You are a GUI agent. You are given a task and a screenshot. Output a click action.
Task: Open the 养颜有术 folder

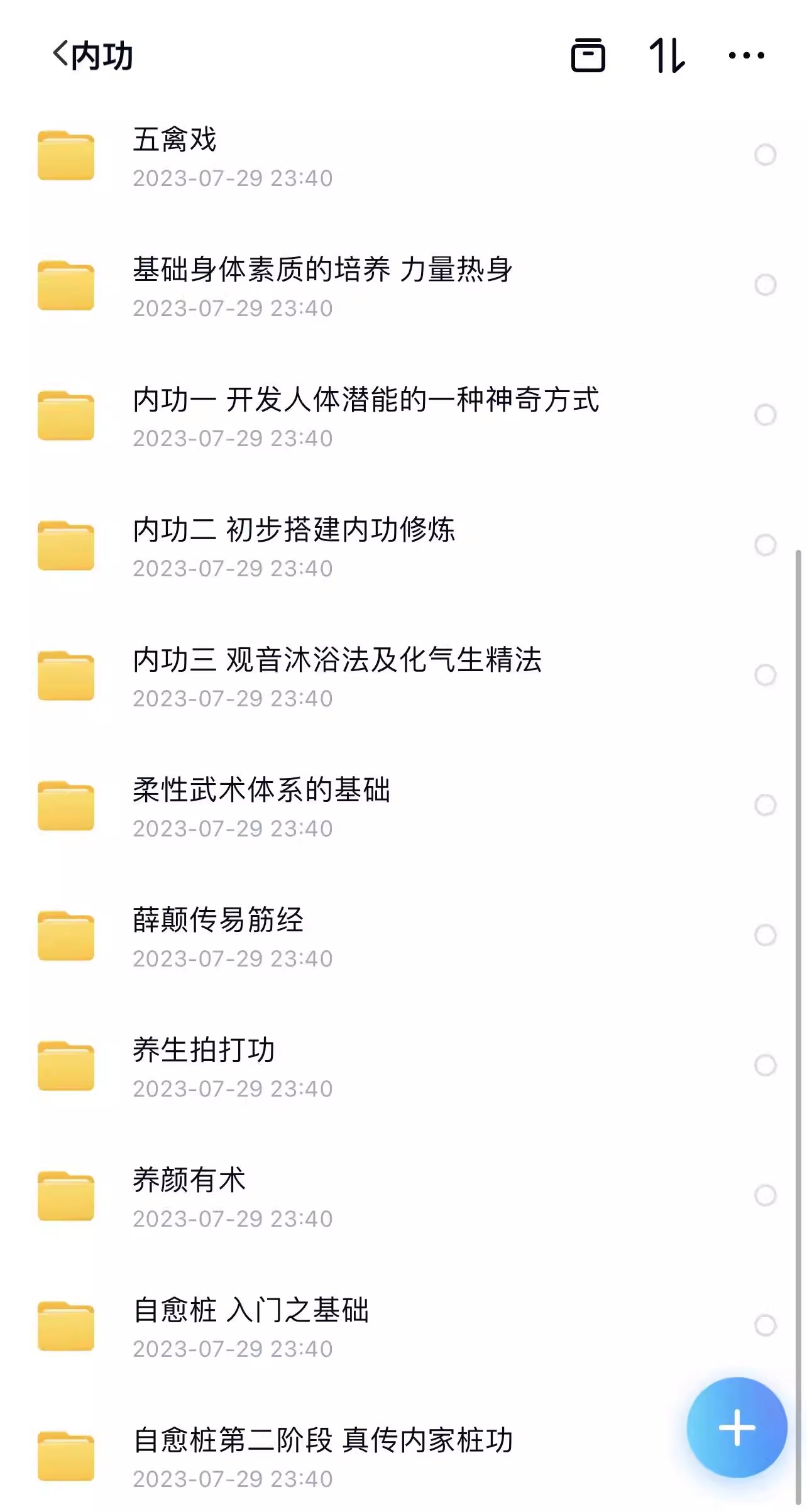pos(403,1197)
